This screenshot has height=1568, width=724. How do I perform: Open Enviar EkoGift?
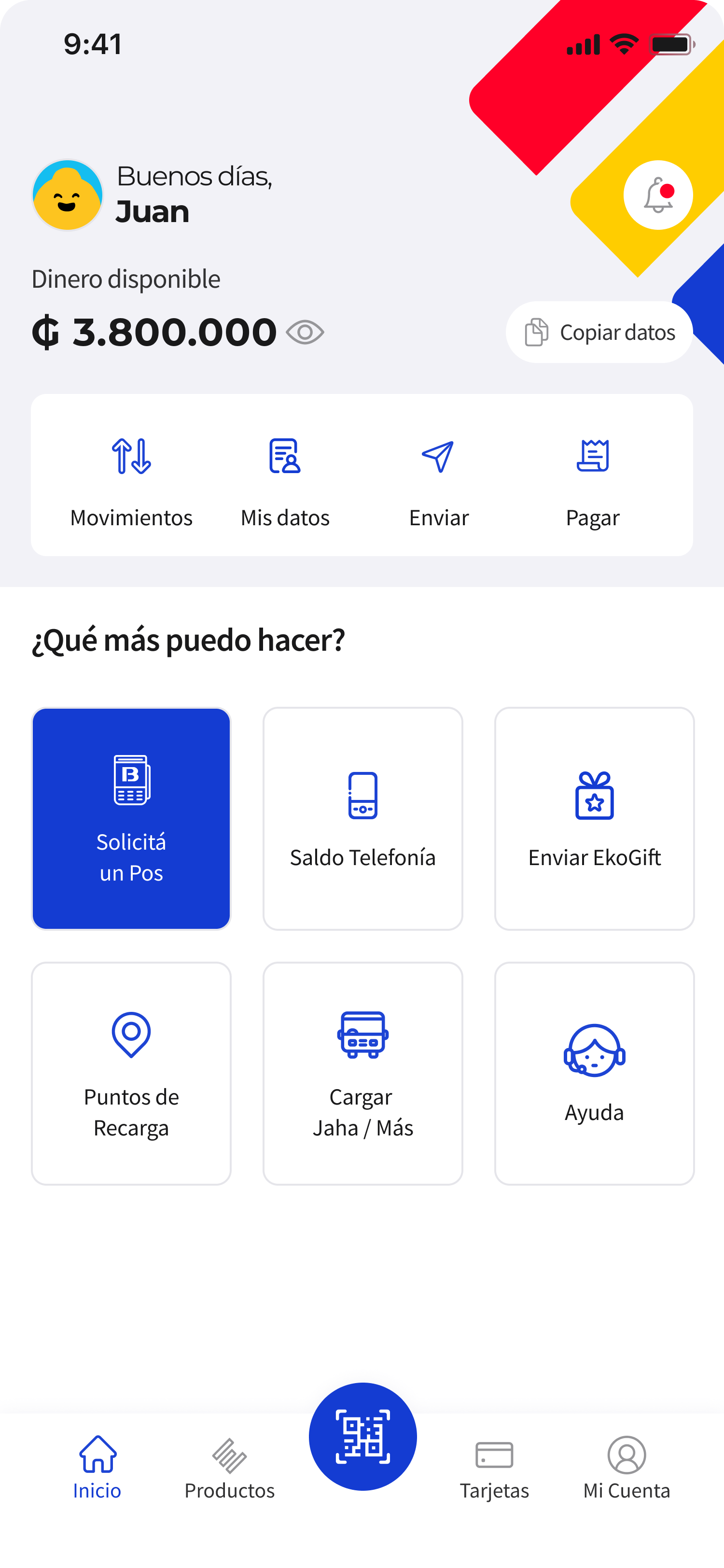(595, 818)
